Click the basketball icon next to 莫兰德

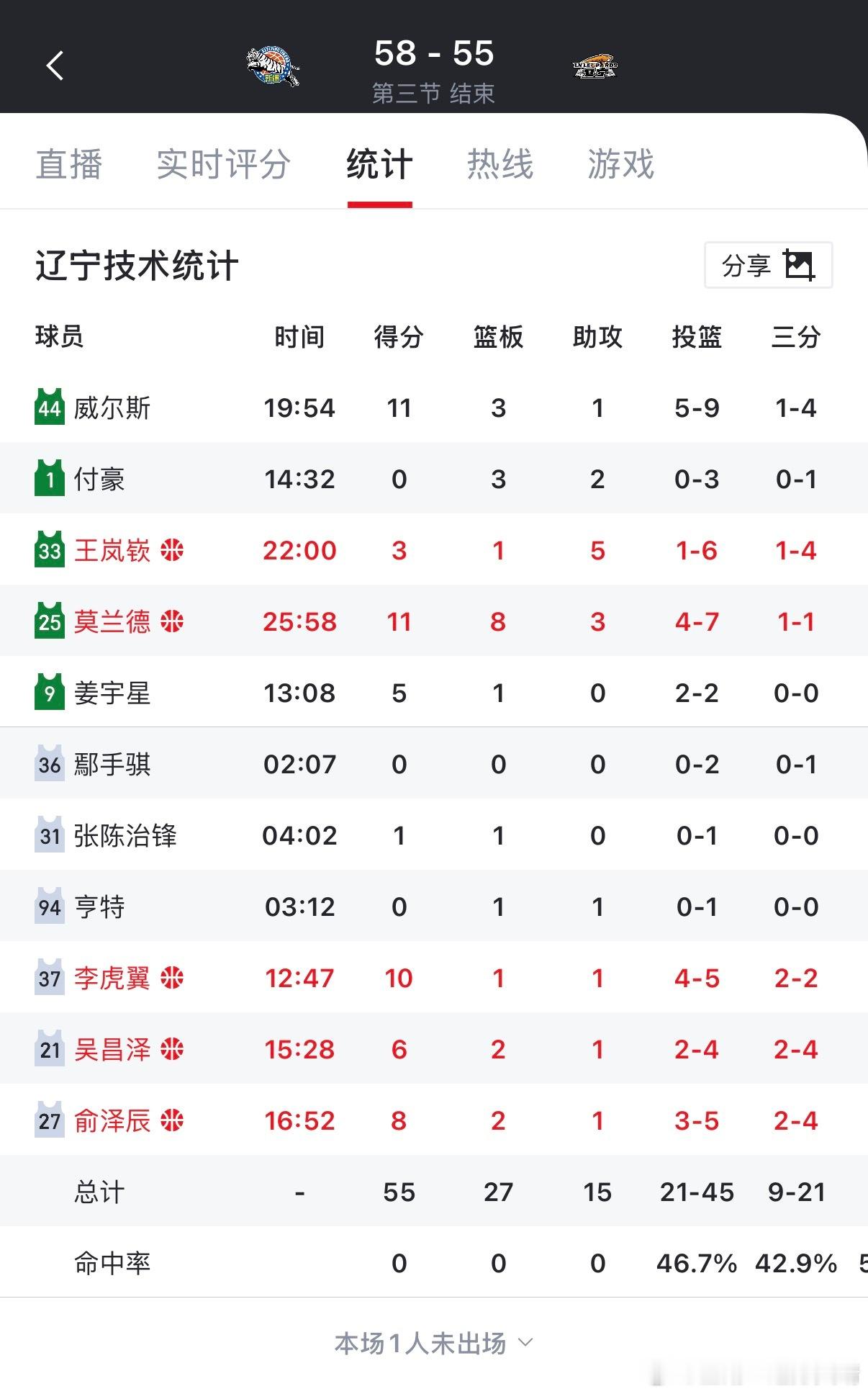point(171,621)
